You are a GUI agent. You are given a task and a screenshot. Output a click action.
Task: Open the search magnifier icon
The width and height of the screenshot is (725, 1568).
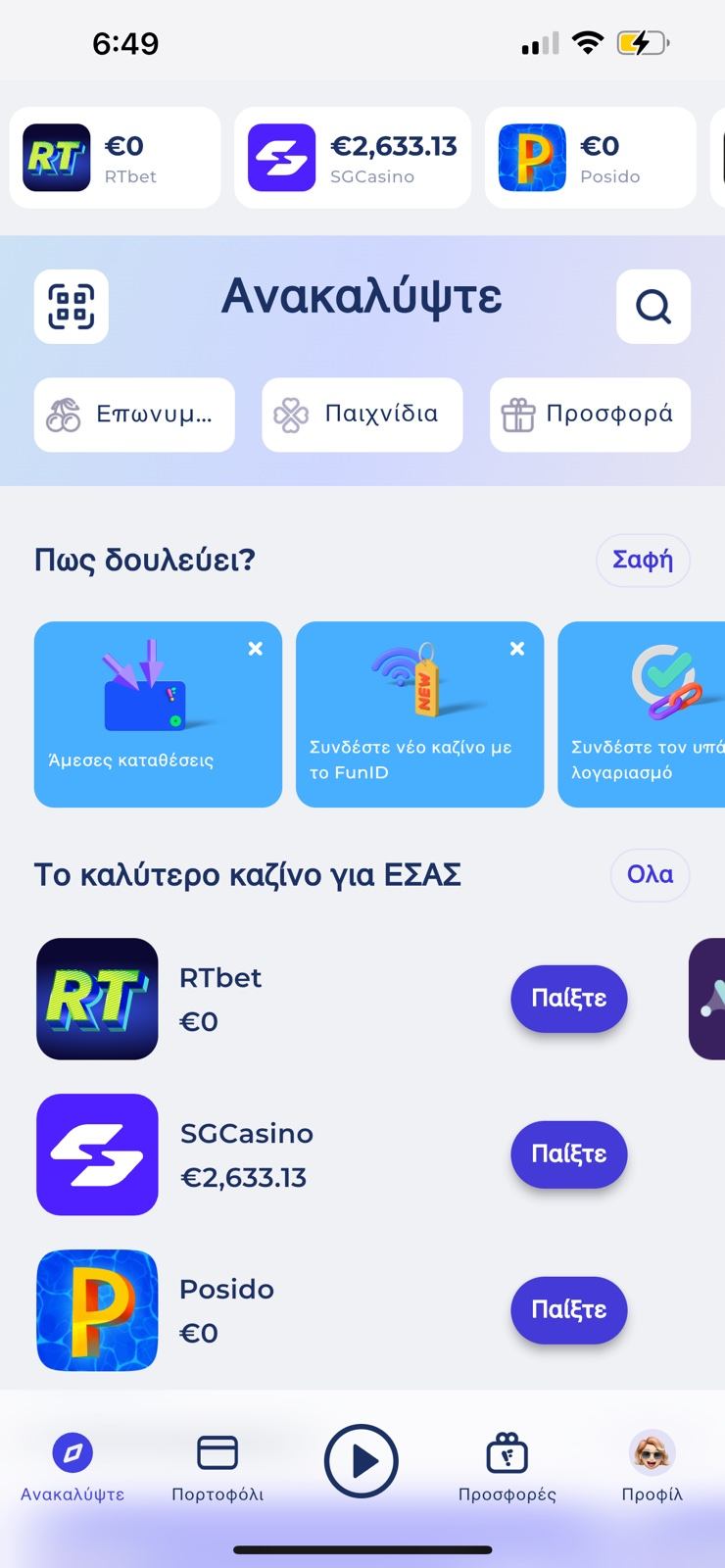pos(653,307)
